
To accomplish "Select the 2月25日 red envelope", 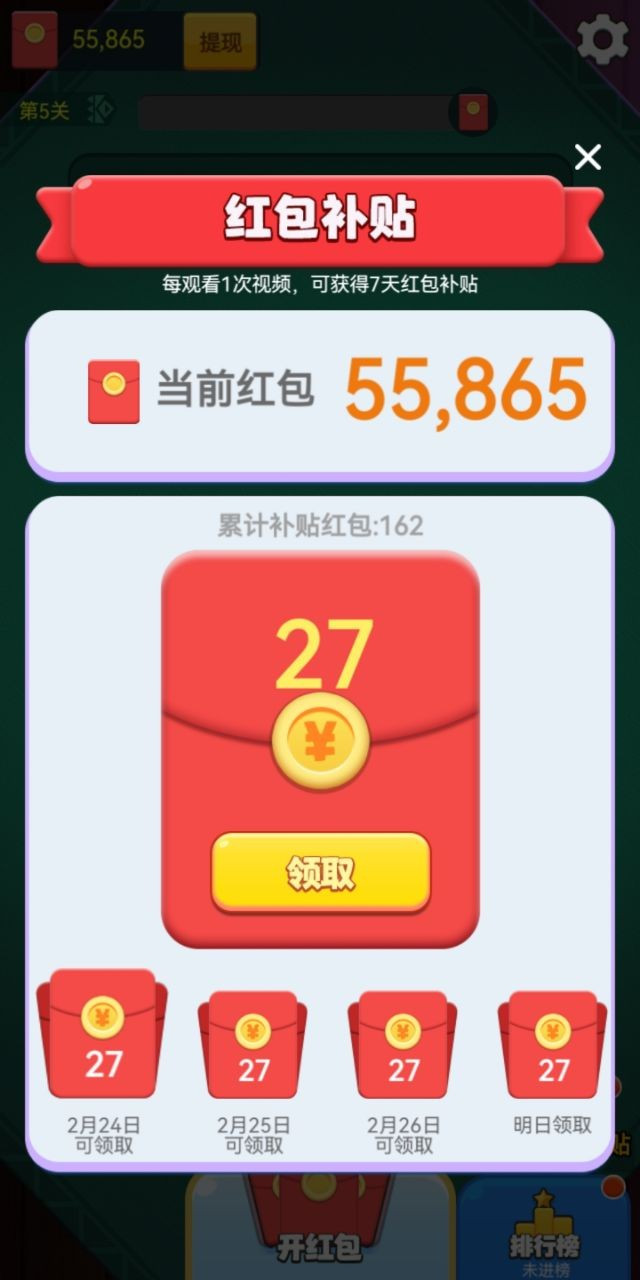I will pyautogui.click(x=253, y=1045).
